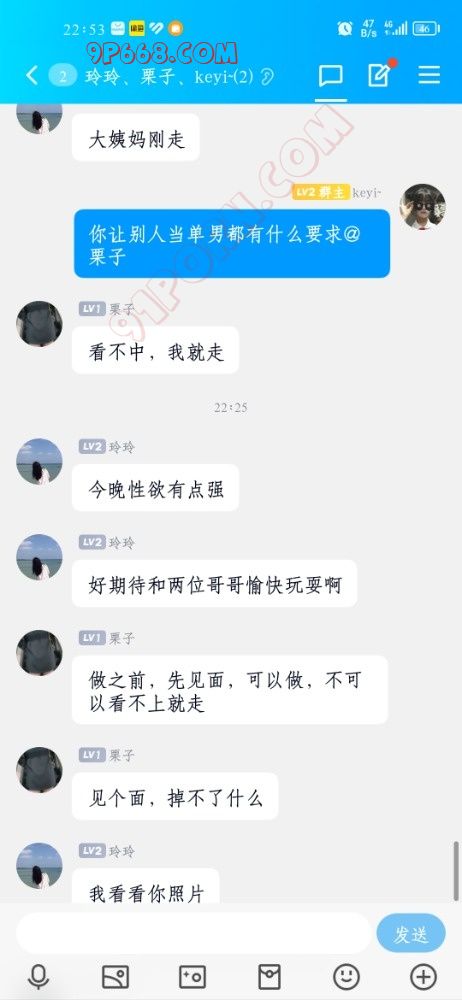This screenshot has height=1000, width=462.
Task: Start voice input with microphone icon
Action: click(39, 976)
